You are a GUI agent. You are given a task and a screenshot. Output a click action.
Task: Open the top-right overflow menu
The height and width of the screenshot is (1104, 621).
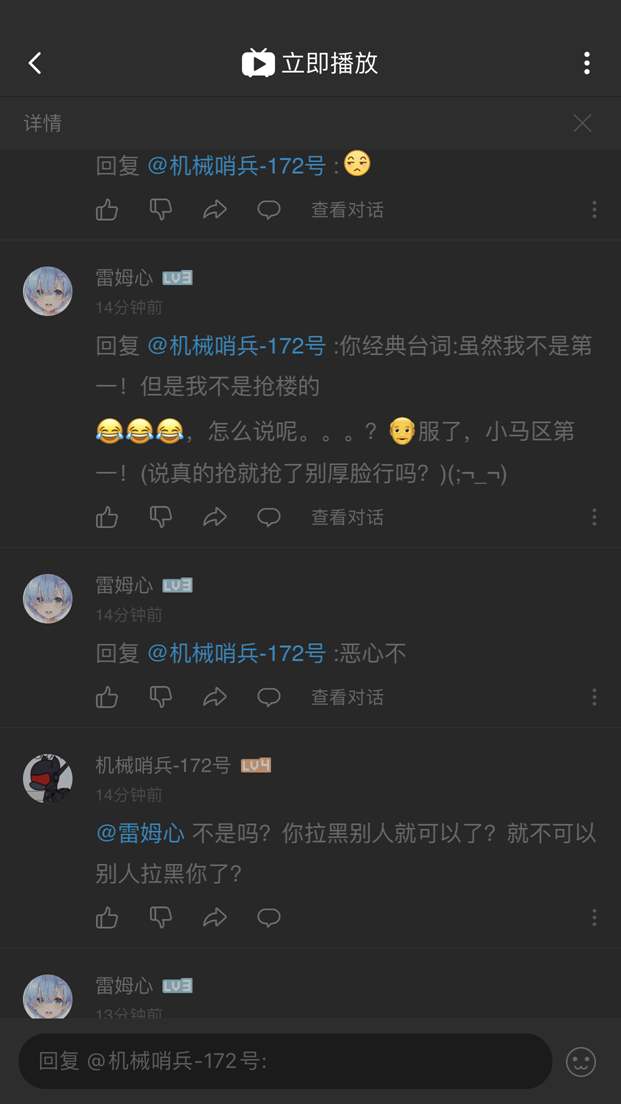pyautogui.click(x=587, y=63)
